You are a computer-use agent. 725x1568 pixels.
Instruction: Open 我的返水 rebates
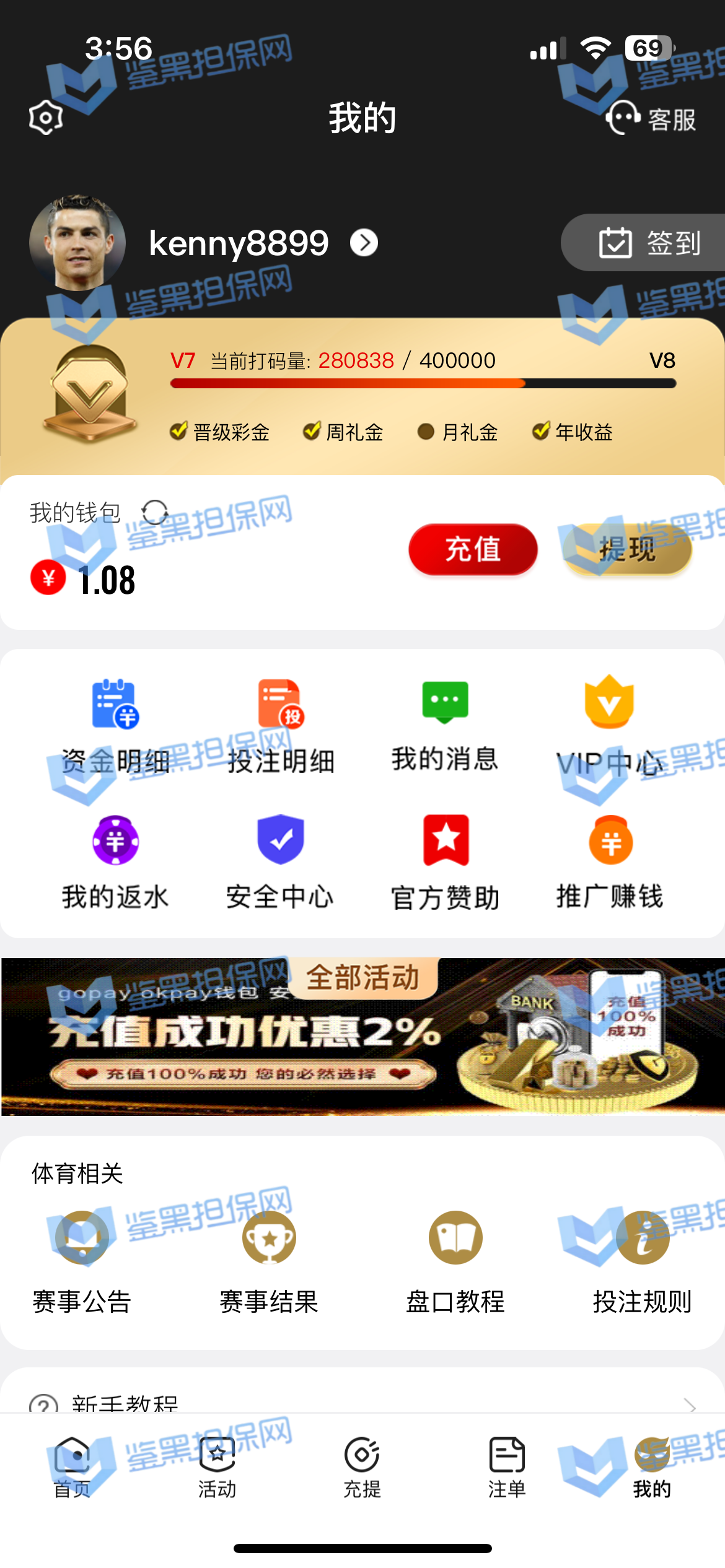(115, 862)
